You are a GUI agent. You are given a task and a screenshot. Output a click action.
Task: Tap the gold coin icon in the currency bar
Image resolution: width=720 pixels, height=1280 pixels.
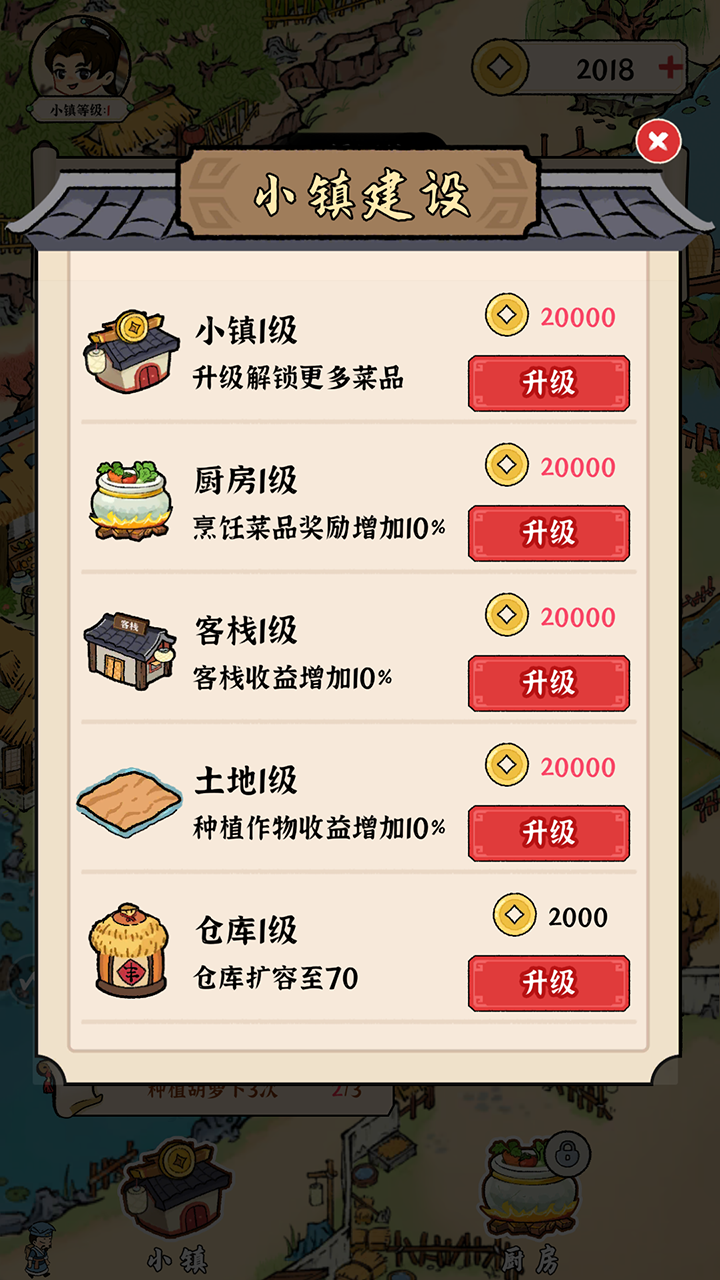(x=500, y=65)
